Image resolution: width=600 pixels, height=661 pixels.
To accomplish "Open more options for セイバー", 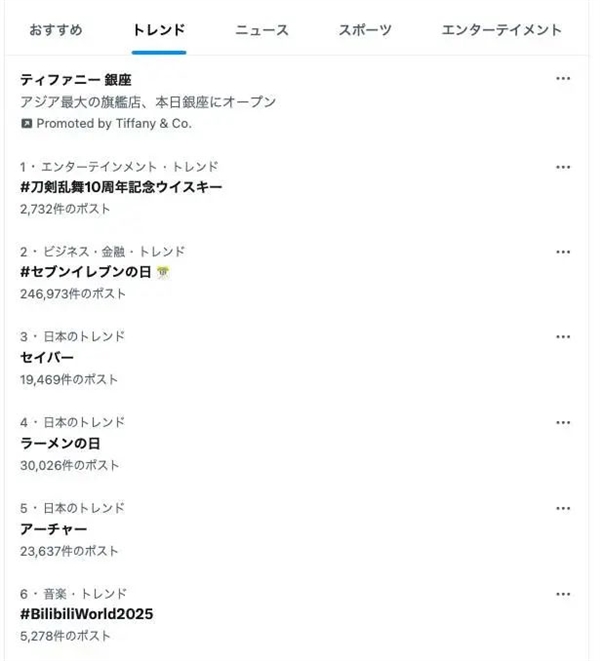I will [563, 337].
